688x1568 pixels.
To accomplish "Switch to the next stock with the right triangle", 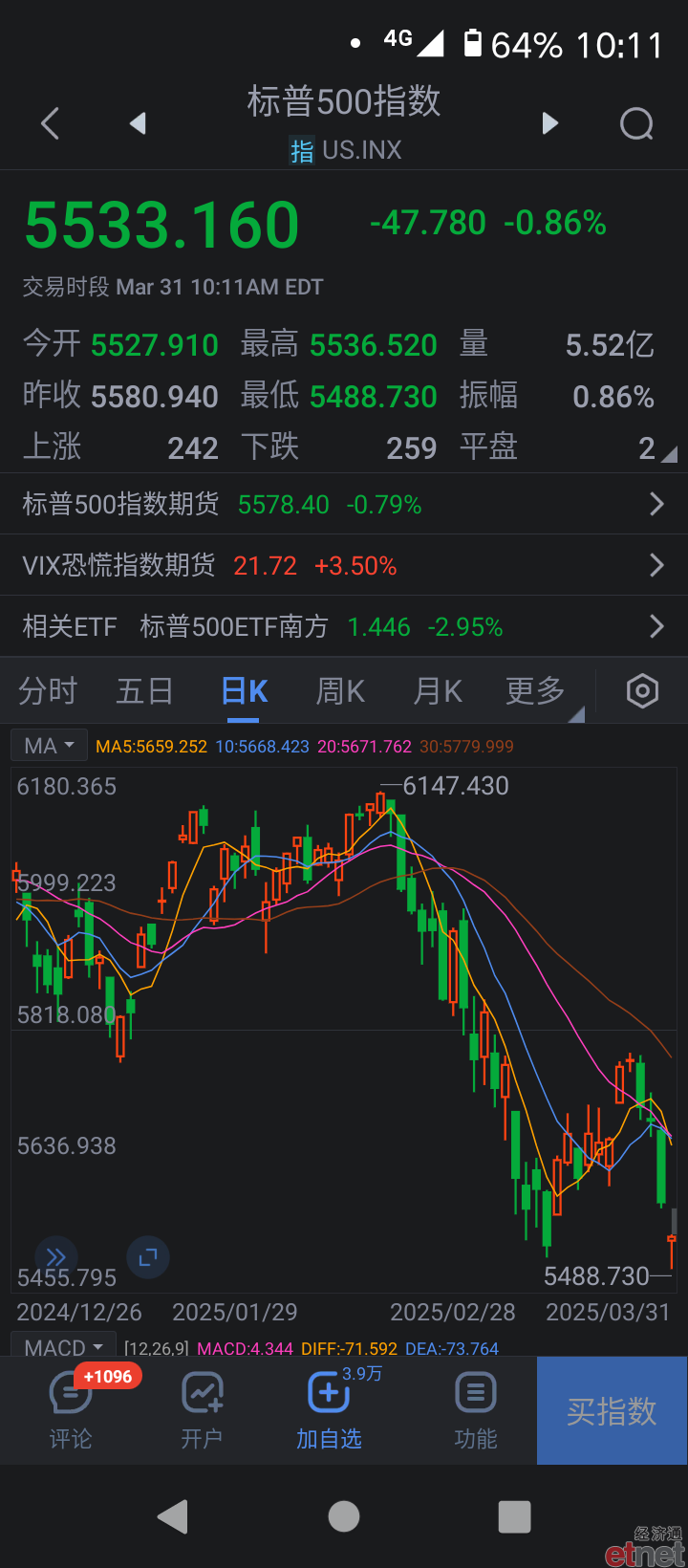I will 549,123.
